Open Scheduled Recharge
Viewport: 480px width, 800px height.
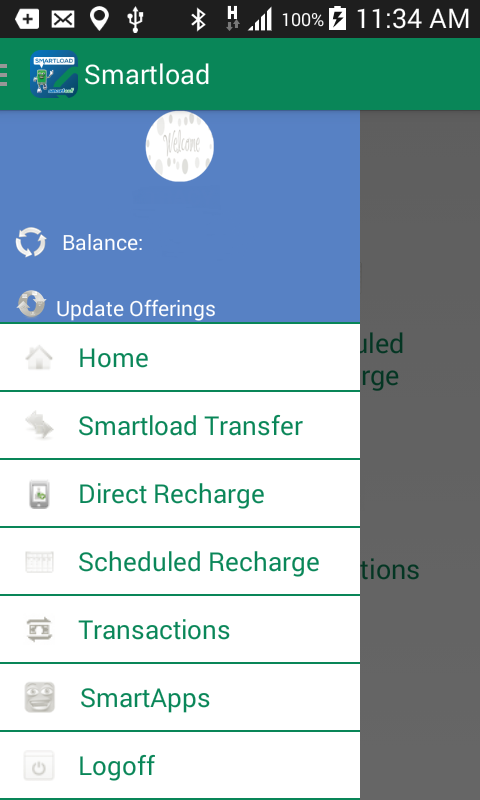click(x=180, y=561)
